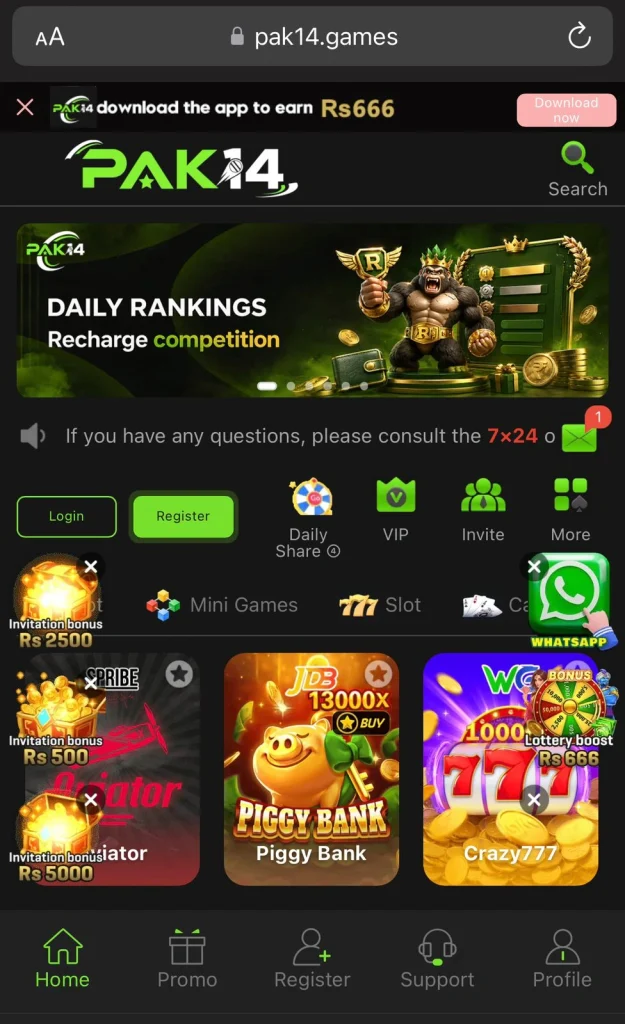Open the mail envelope messages

click(579, 437)
